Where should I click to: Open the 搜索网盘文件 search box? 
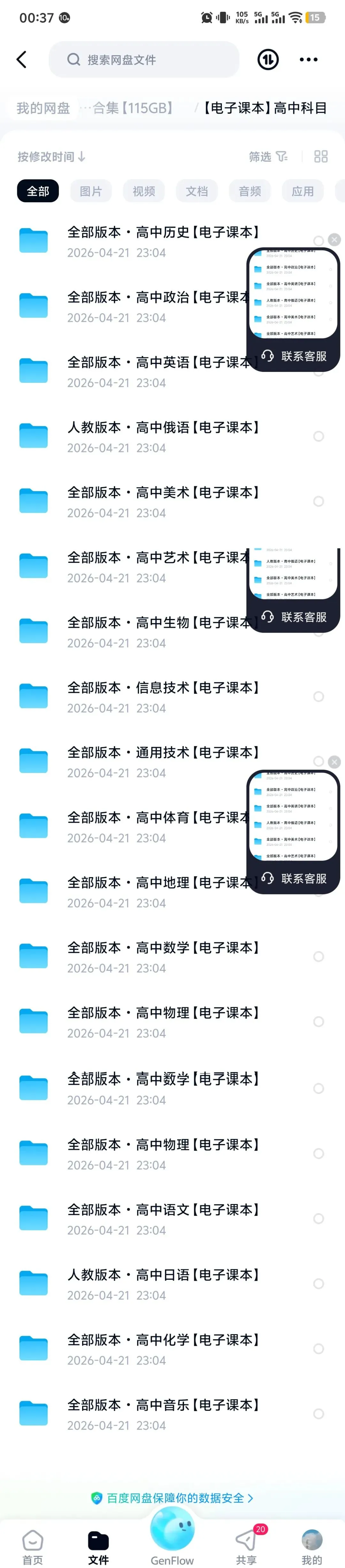pyautogui.click(x=144, y=60)
